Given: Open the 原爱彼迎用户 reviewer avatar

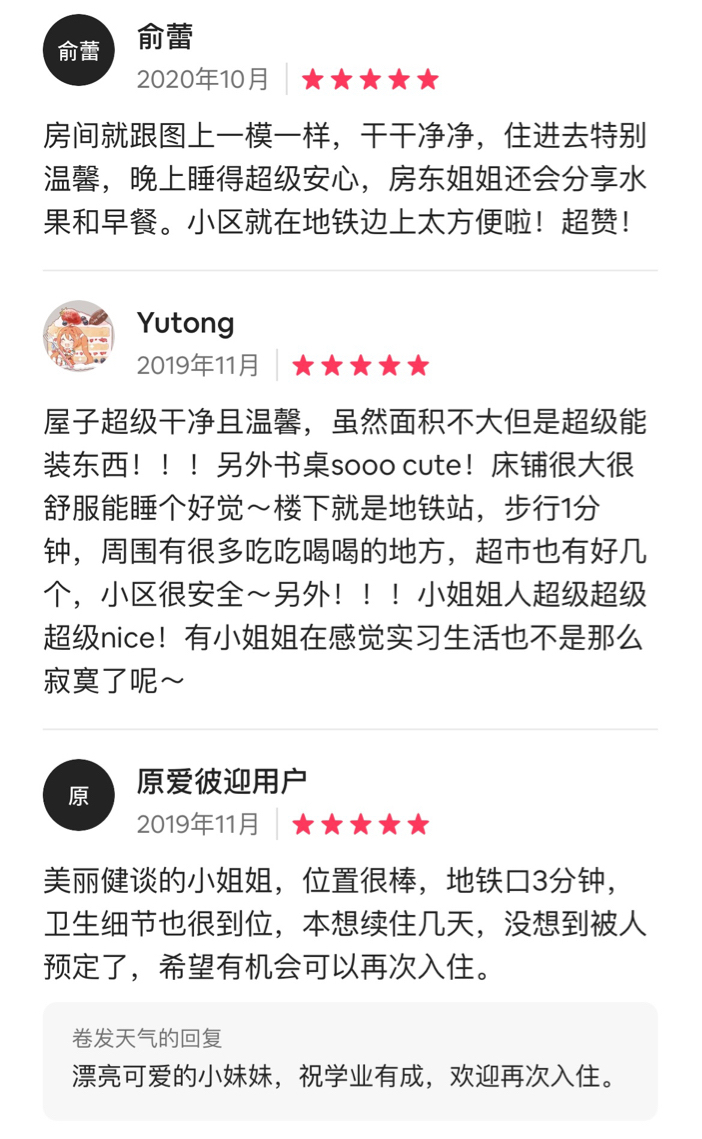Looking at the screenshot, I should tap(78, 795).
